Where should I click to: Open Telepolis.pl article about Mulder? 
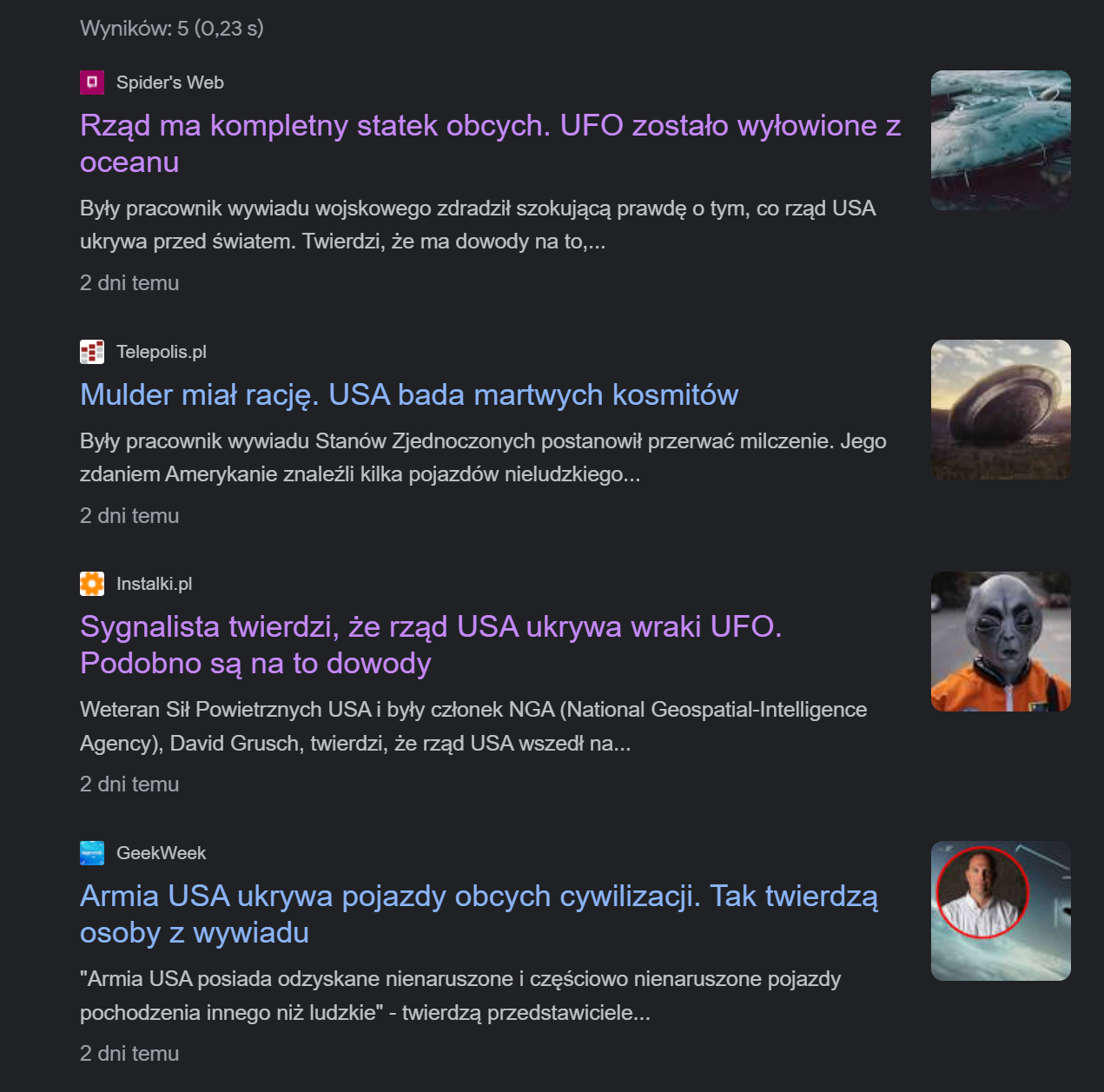(409, 395)
